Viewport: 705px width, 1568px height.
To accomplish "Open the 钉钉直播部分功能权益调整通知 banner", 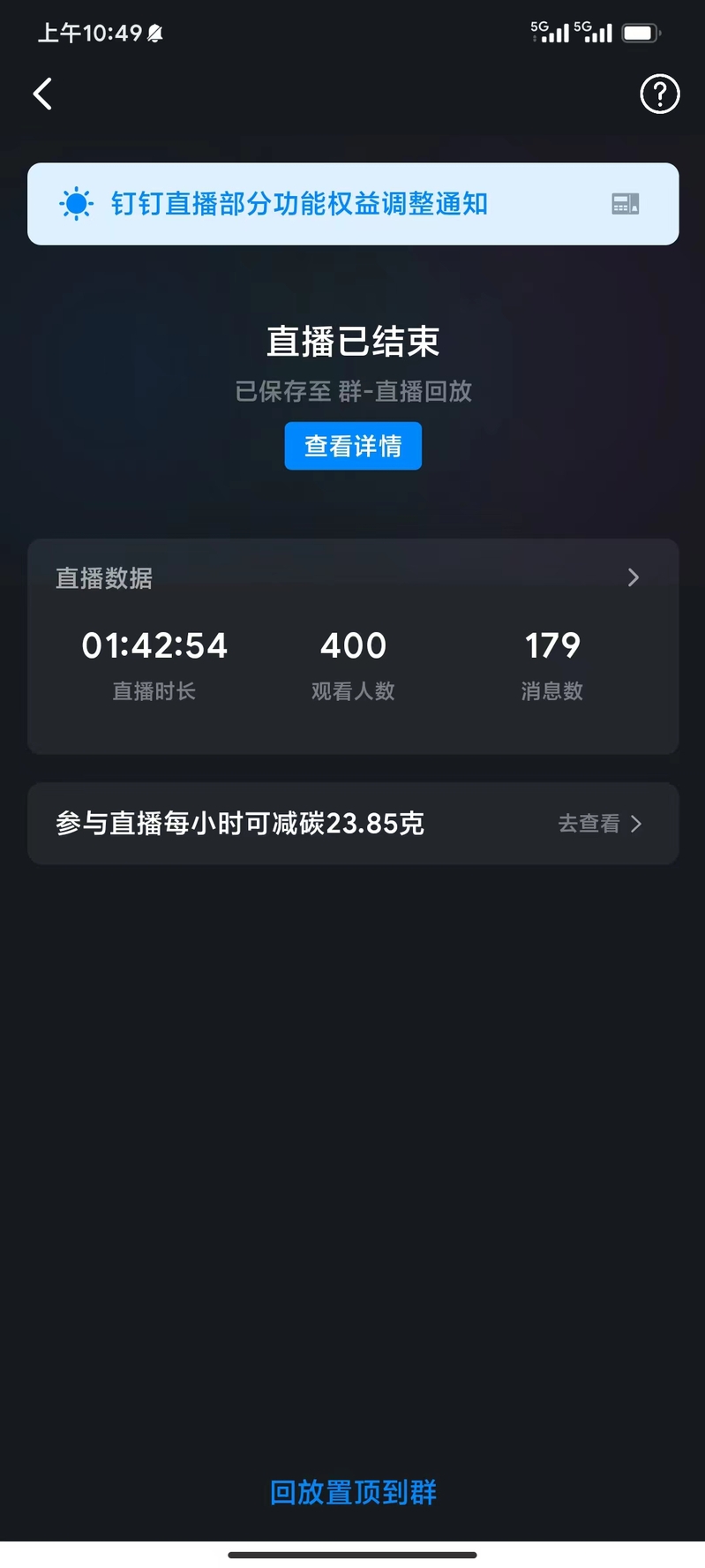I will 353,204.
